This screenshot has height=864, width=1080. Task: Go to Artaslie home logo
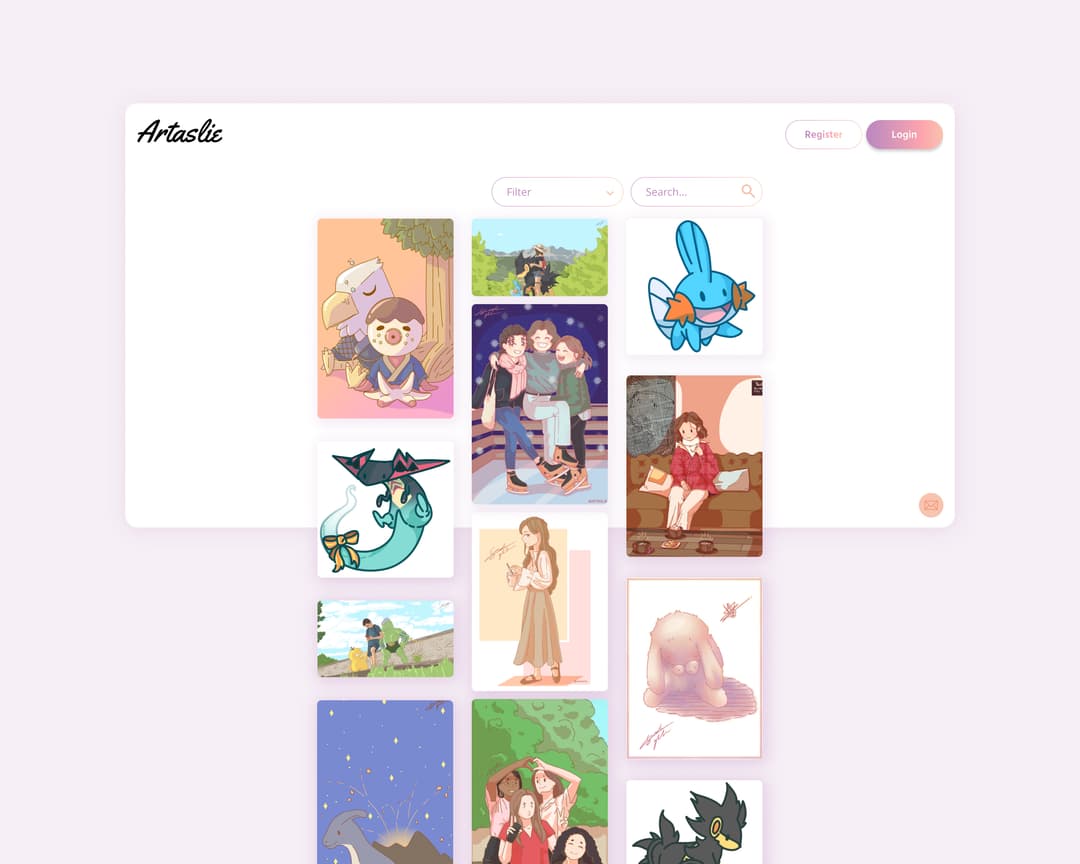(180, 132)
